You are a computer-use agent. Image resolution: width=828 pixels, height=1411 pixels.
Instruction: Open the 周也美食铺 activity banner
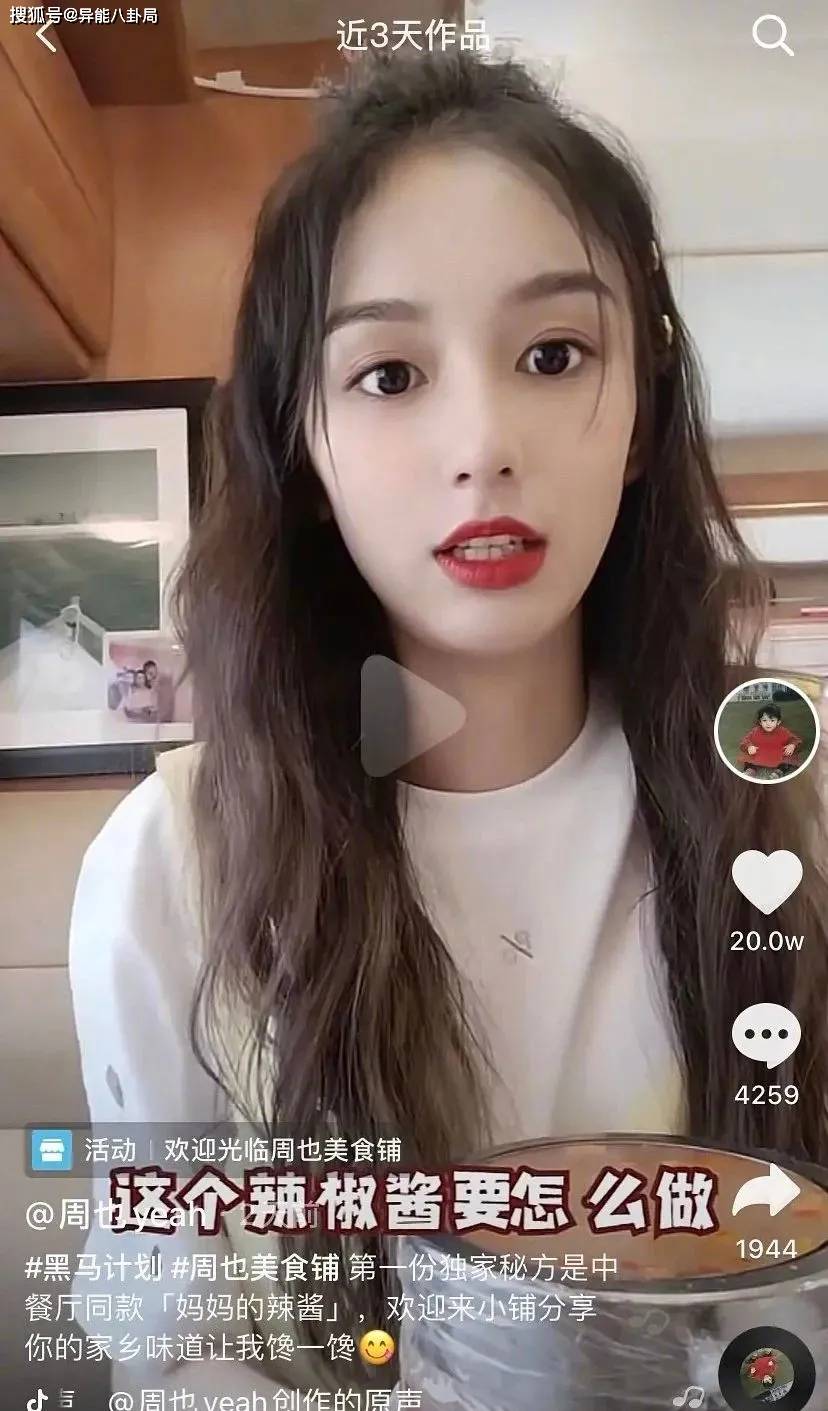pyautogui.click(x=217, y=1150)
